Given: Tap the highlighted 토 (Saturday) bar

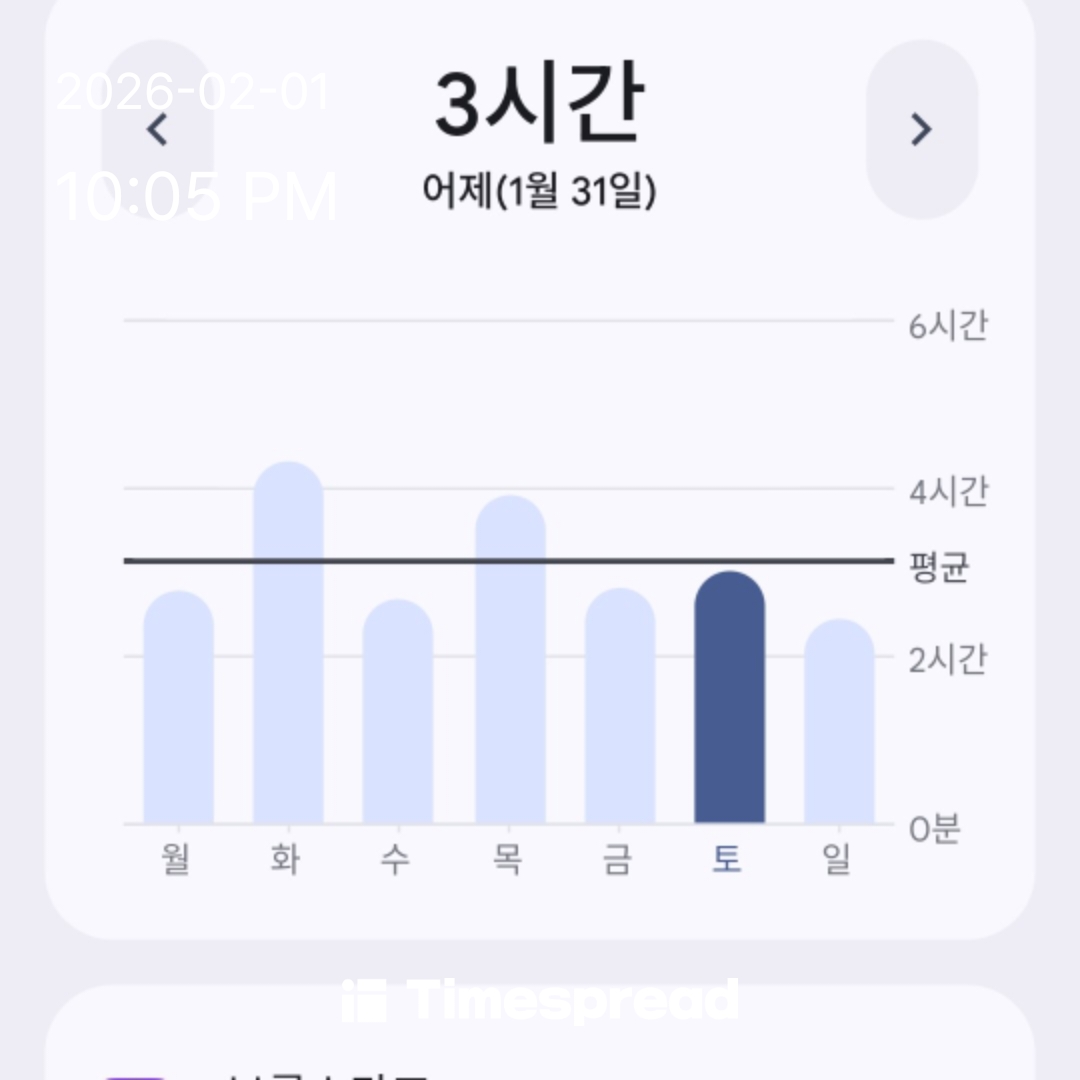Looking at the screenshot, I should click(x=730, y=698).
